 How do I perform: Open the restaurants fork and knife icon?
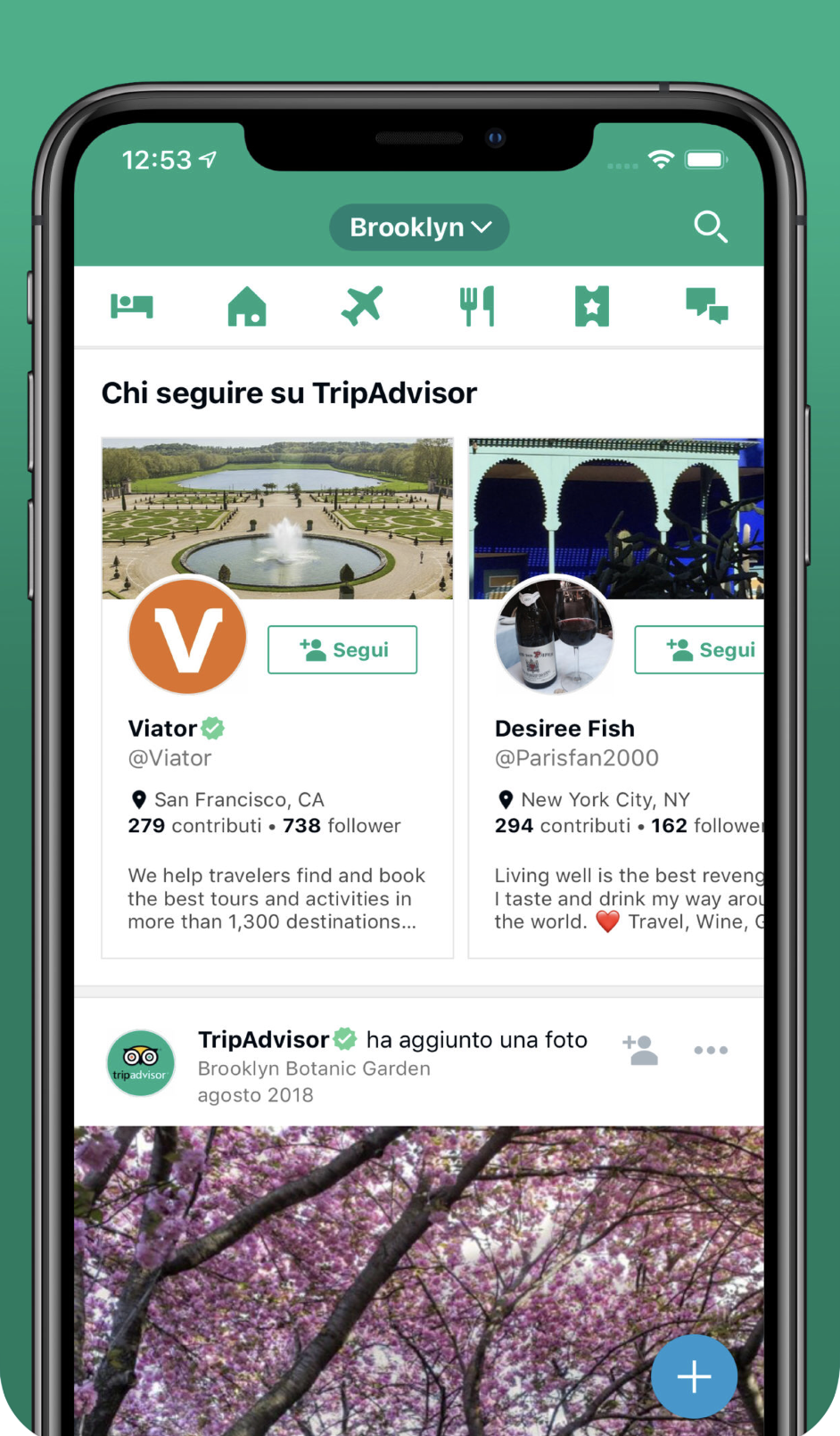pos(477,306)
